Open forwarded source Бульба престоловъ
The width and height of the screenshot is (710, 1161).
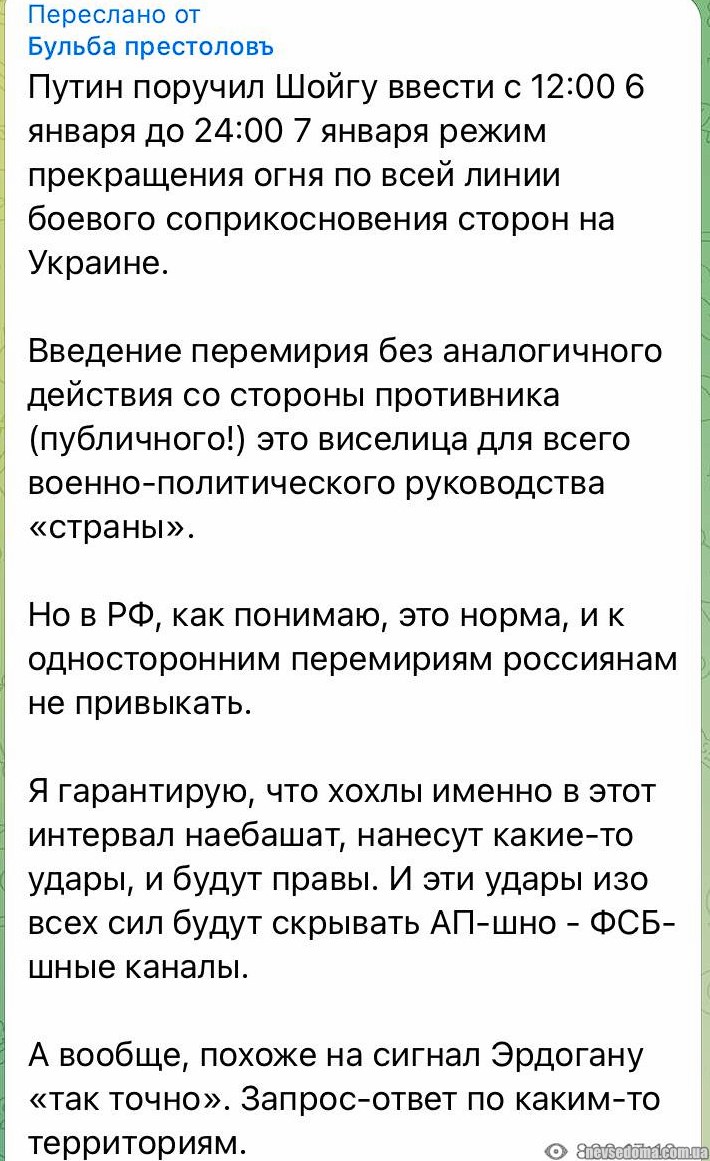[150, 46]
